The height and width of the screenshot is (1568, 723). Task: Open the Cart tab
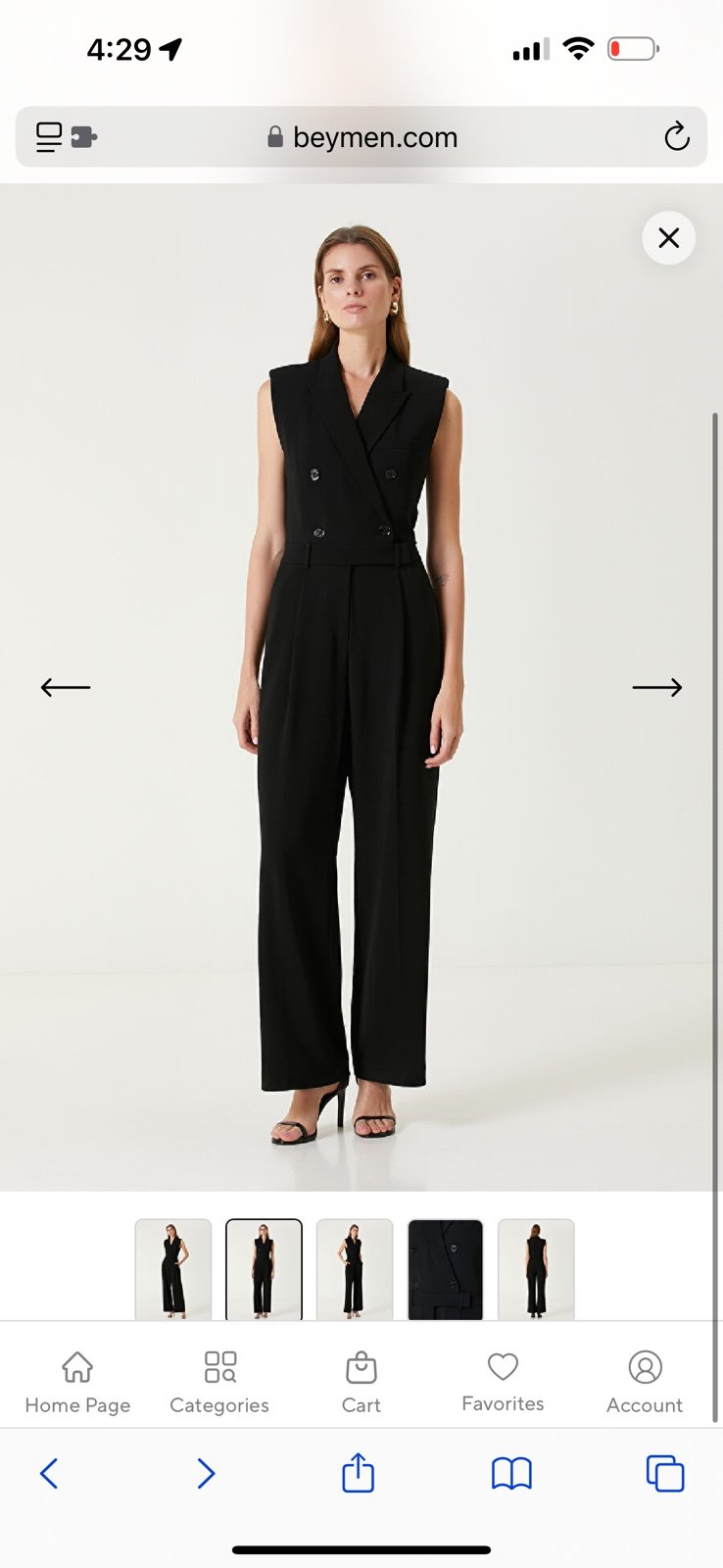point(361,1383)
